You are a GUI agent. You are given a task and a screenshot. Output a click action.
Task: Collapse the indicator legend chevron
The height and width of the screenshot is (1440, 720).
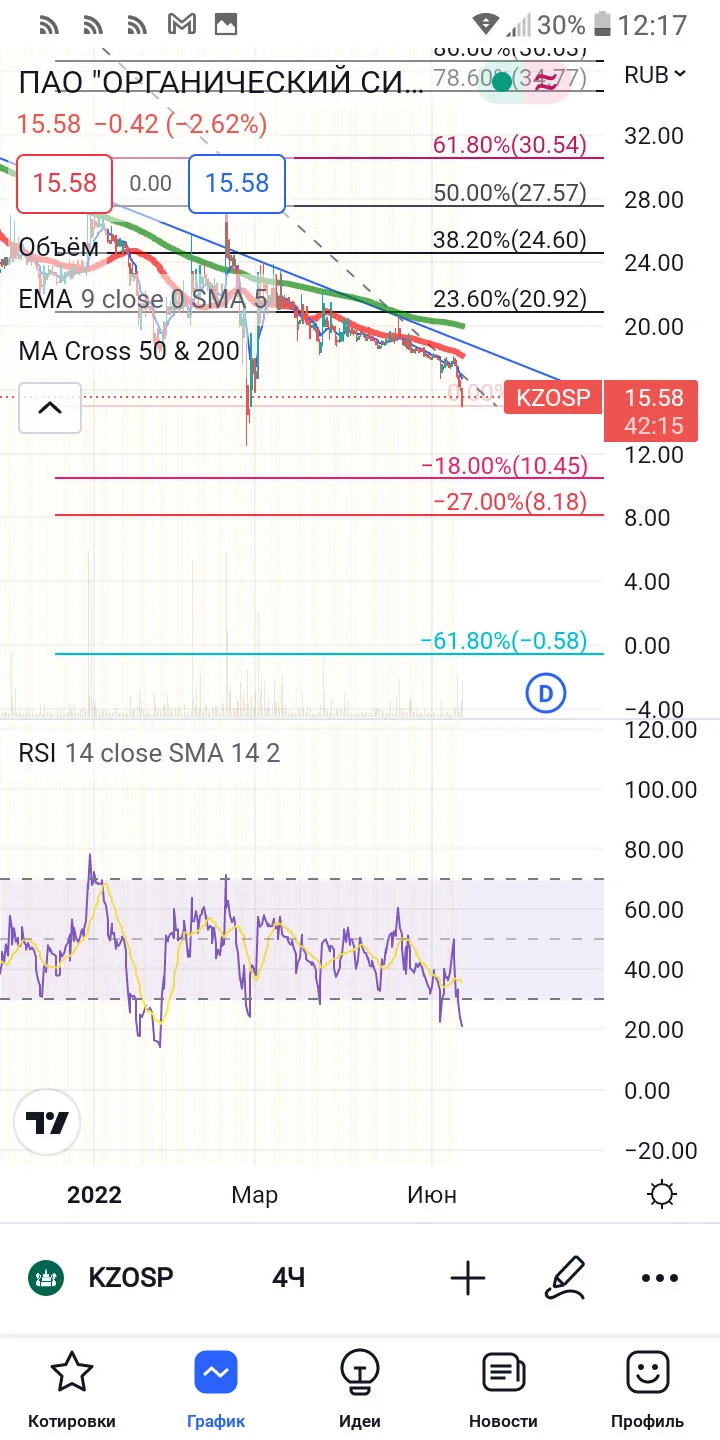click(x=50, y=408)
